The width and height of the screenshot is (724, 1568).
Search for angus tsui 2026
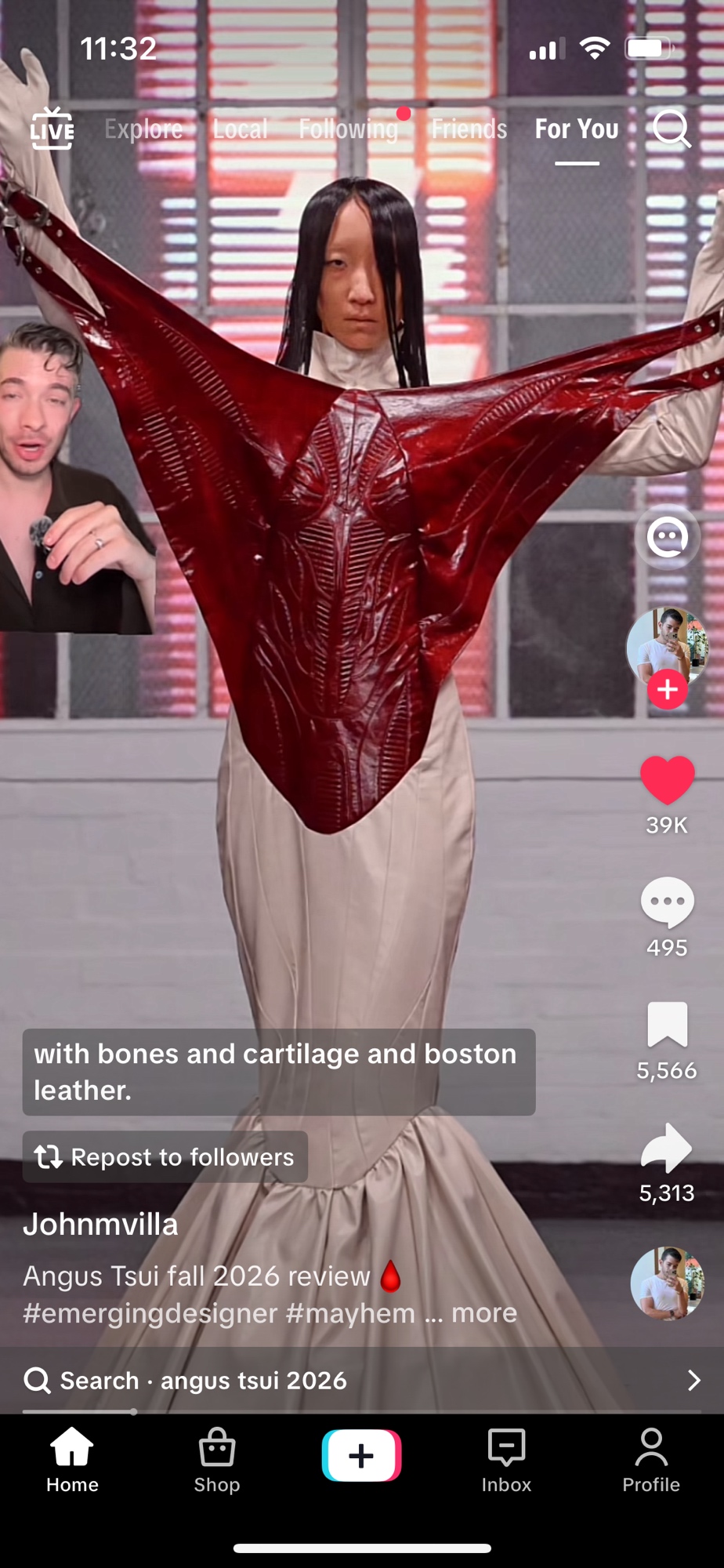(360, 1381)
